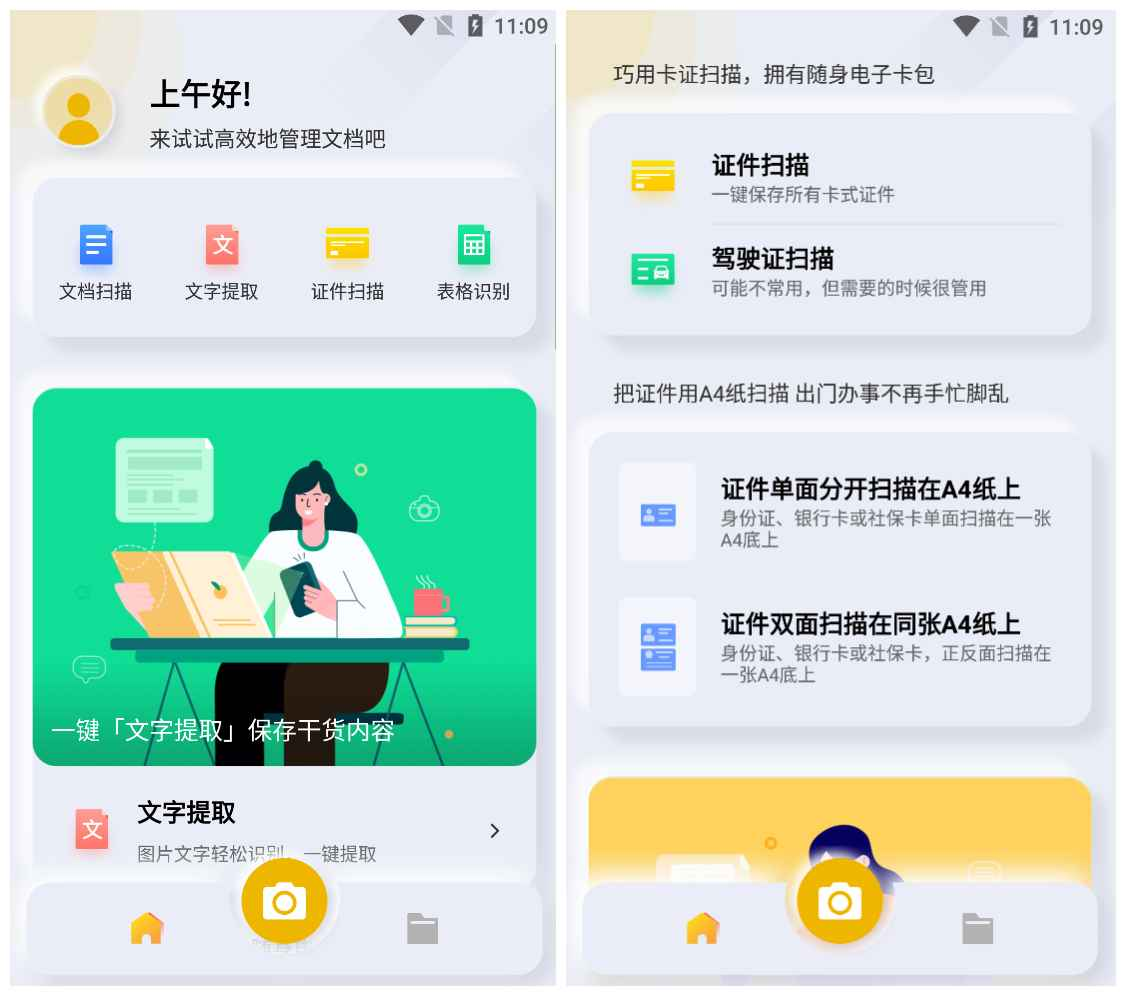This screenshot has width=1126, height=996.
Task: Go to the home tab below the 驾驶证扫描 list
Action: pyautogui.click(x=702, y=929)
